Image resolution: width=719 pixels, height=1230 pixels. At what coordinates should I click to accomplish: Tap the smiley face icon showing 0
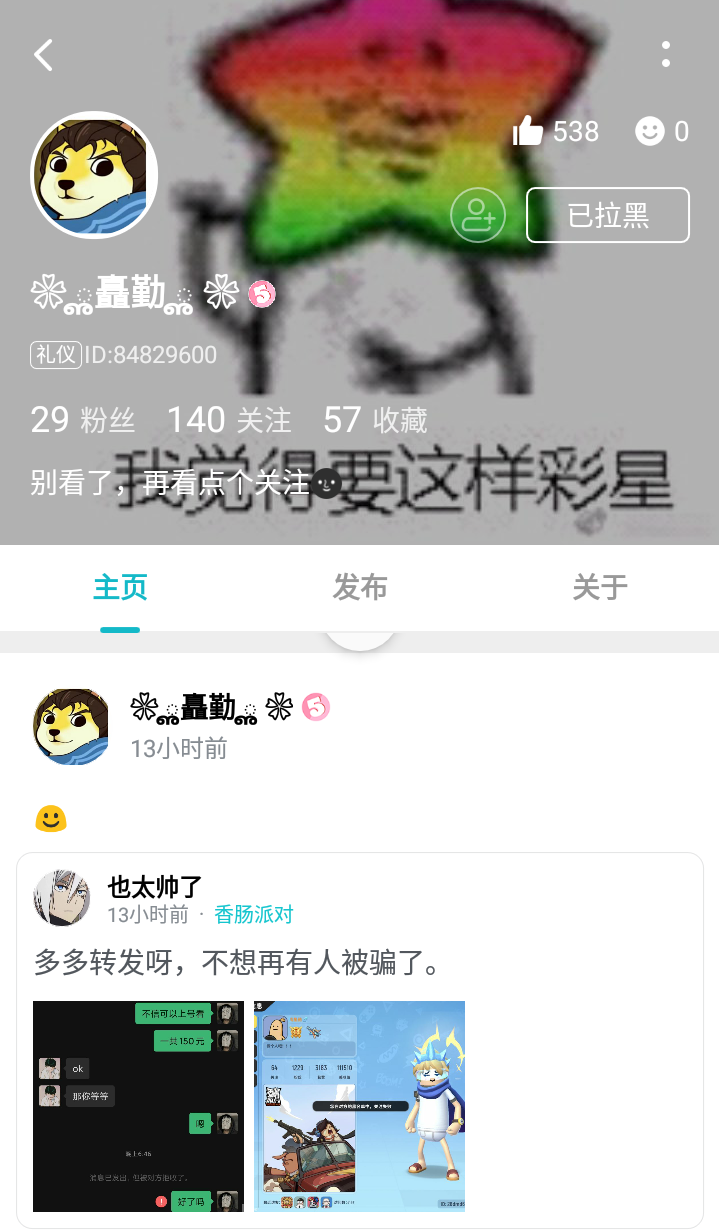[x=649, y=131]
